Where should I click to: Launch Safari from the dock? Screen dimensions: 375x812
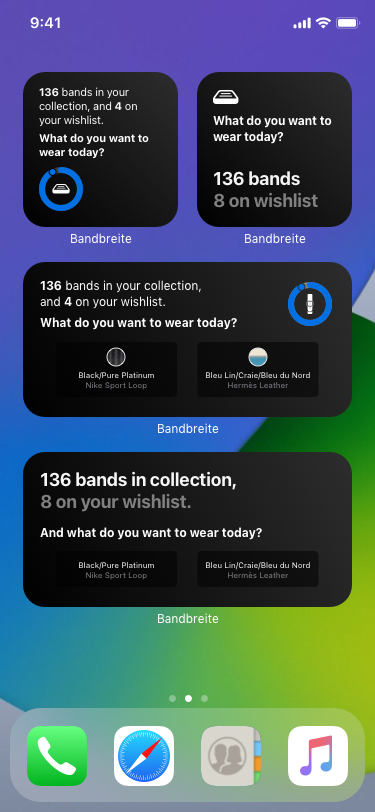[x=144, y=756]
